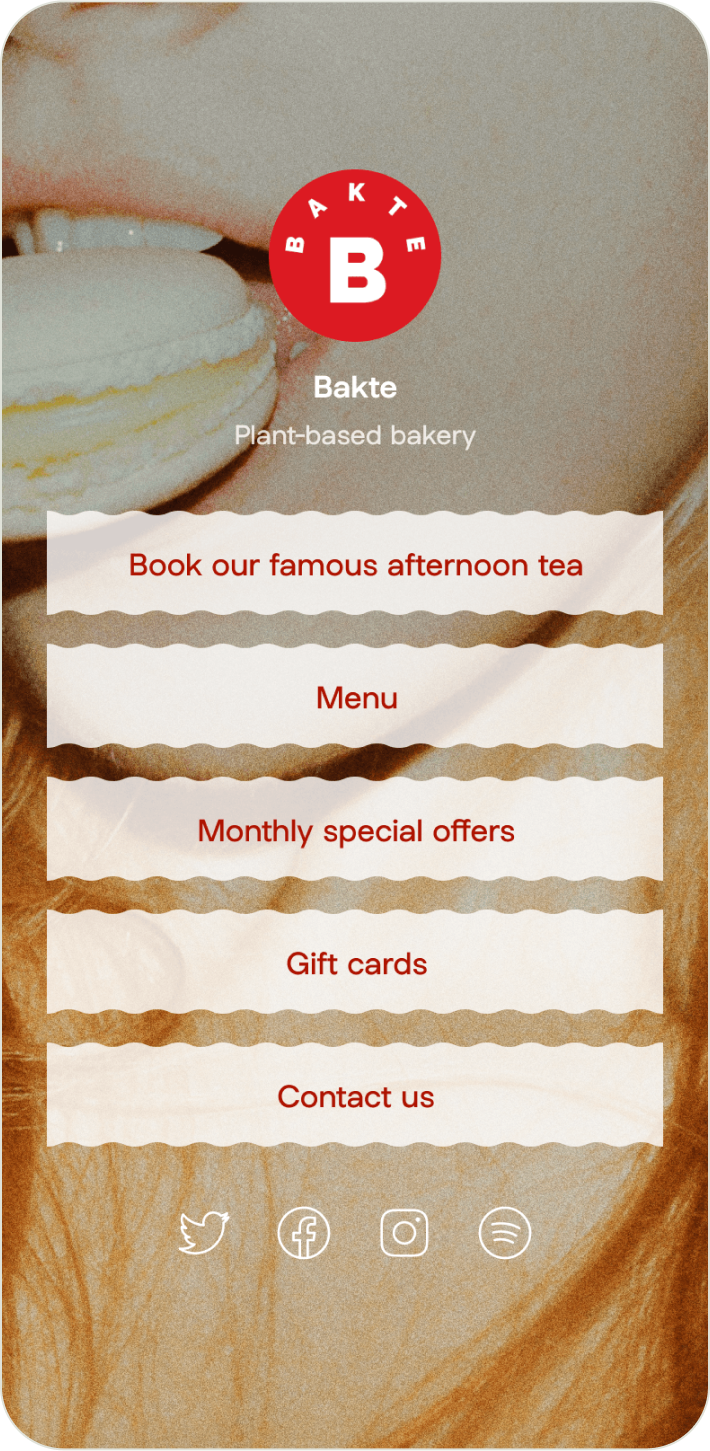The image size is (710, 1451).
Task: Open Bakte's Spotify link
Action: point(505,1233)
